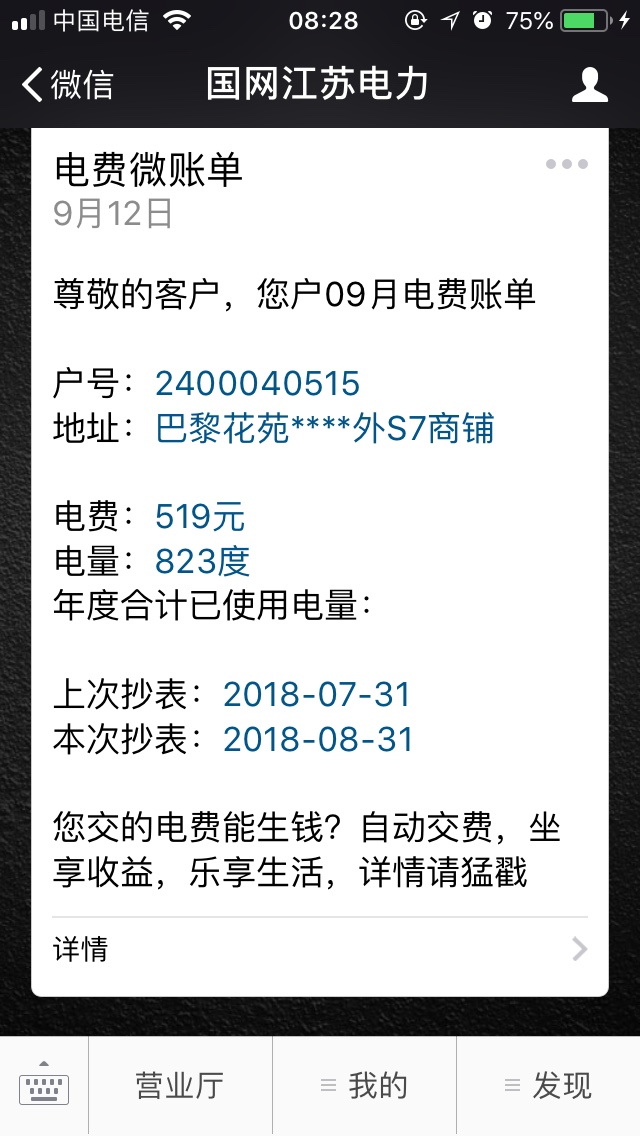
Task: Open the three-dot menu on the 电费微账单 card
Action: [567, 164]
